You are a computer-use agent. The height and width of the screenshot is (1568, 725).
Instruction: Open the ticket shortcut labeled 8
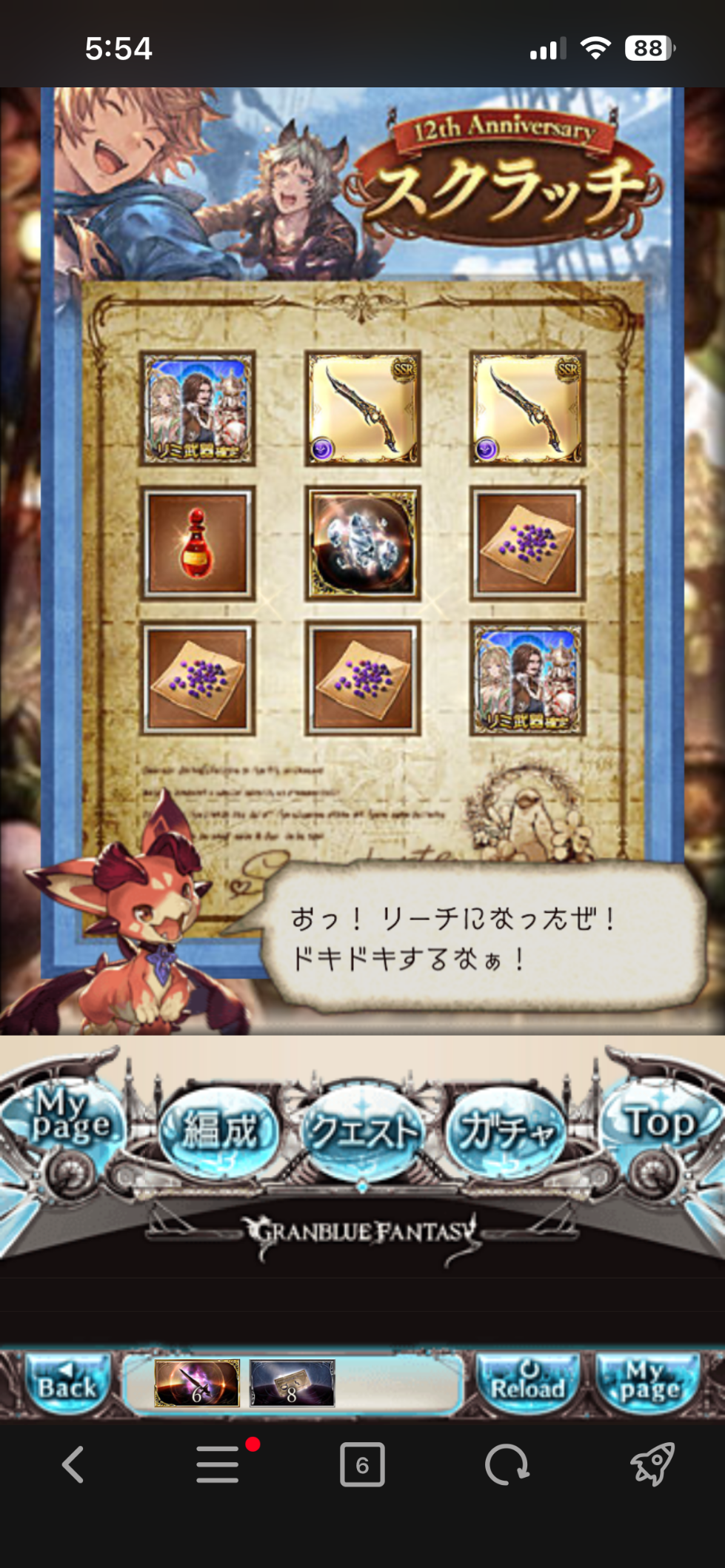coord(293,1383)
